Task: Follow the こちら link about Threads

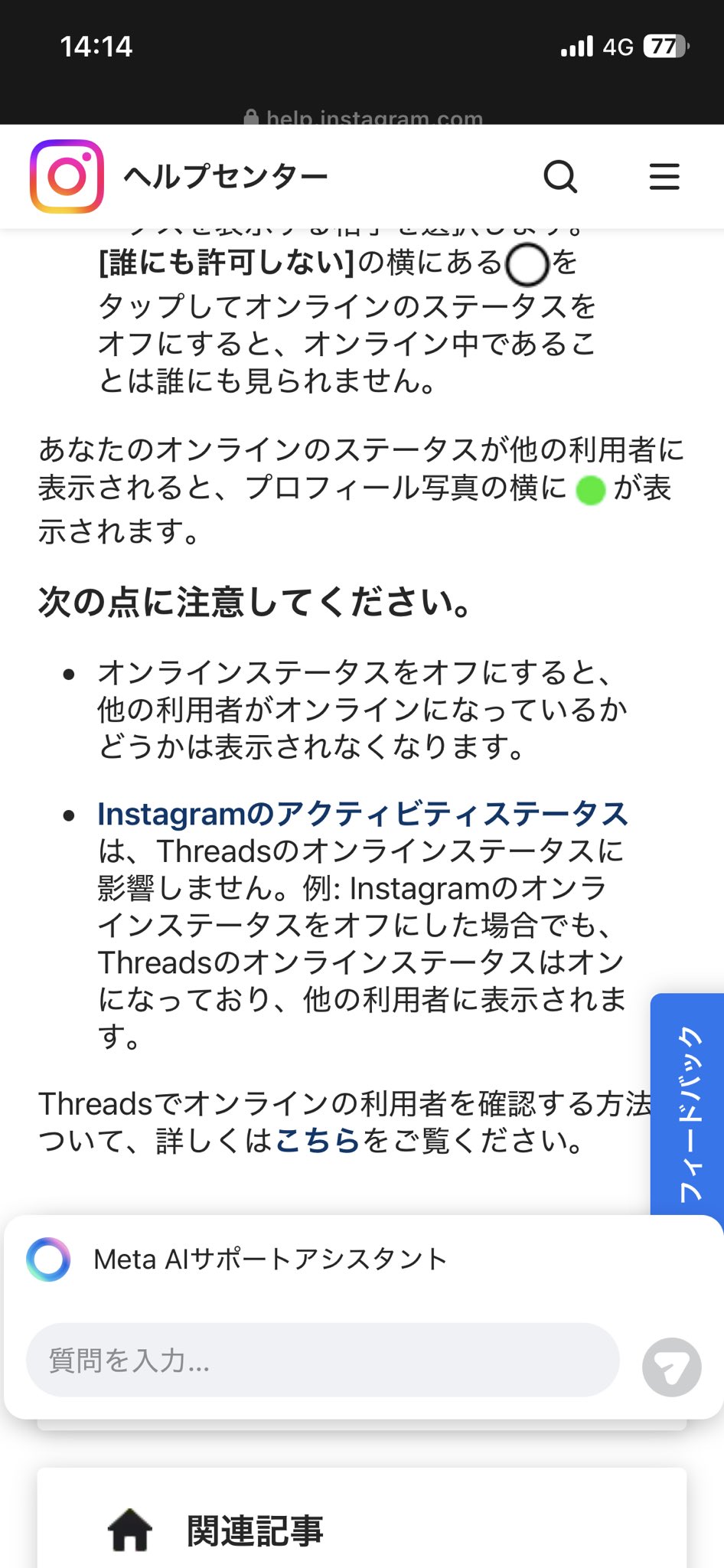Action: [318, 1141]
